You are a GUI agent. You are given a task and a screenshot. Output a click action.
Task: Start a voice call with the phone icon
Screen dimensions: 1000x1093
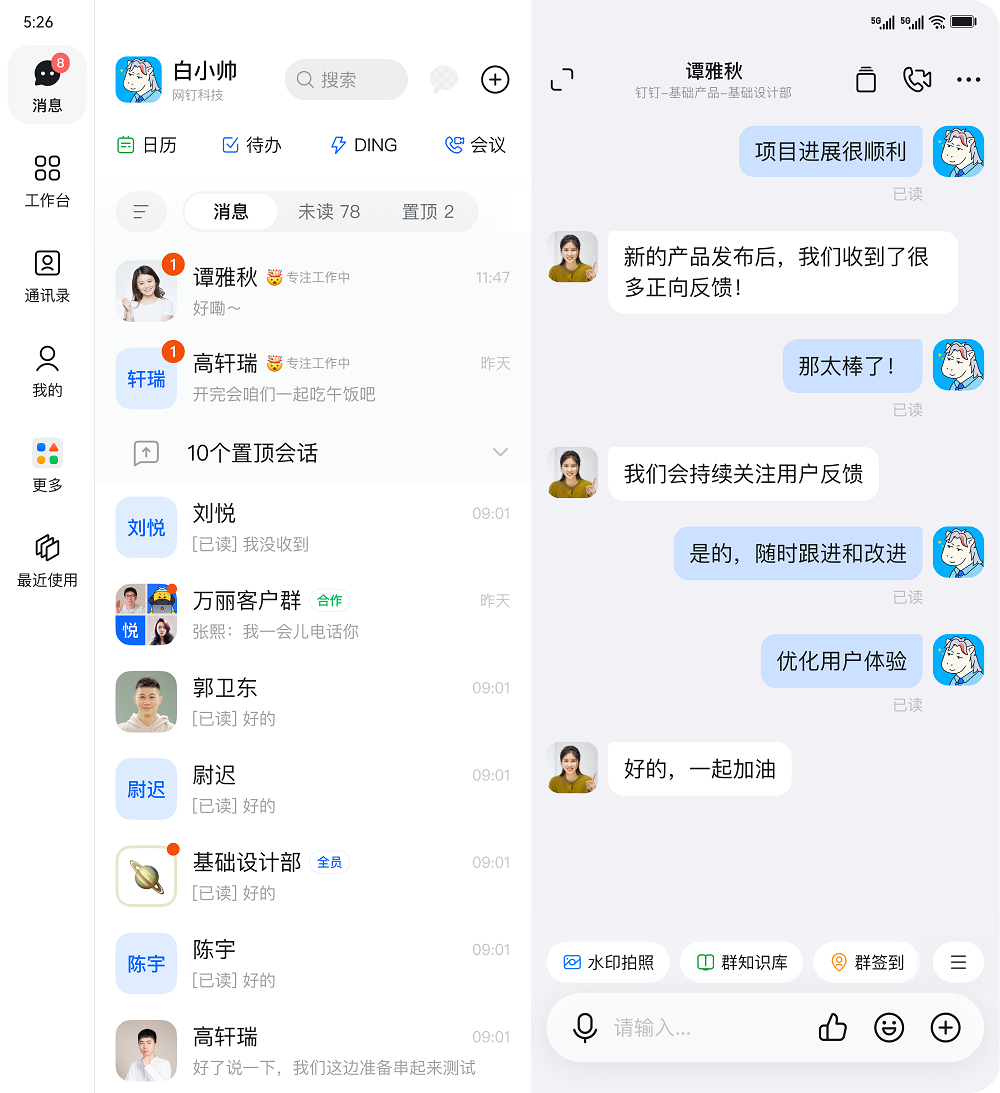coord(918,80)
